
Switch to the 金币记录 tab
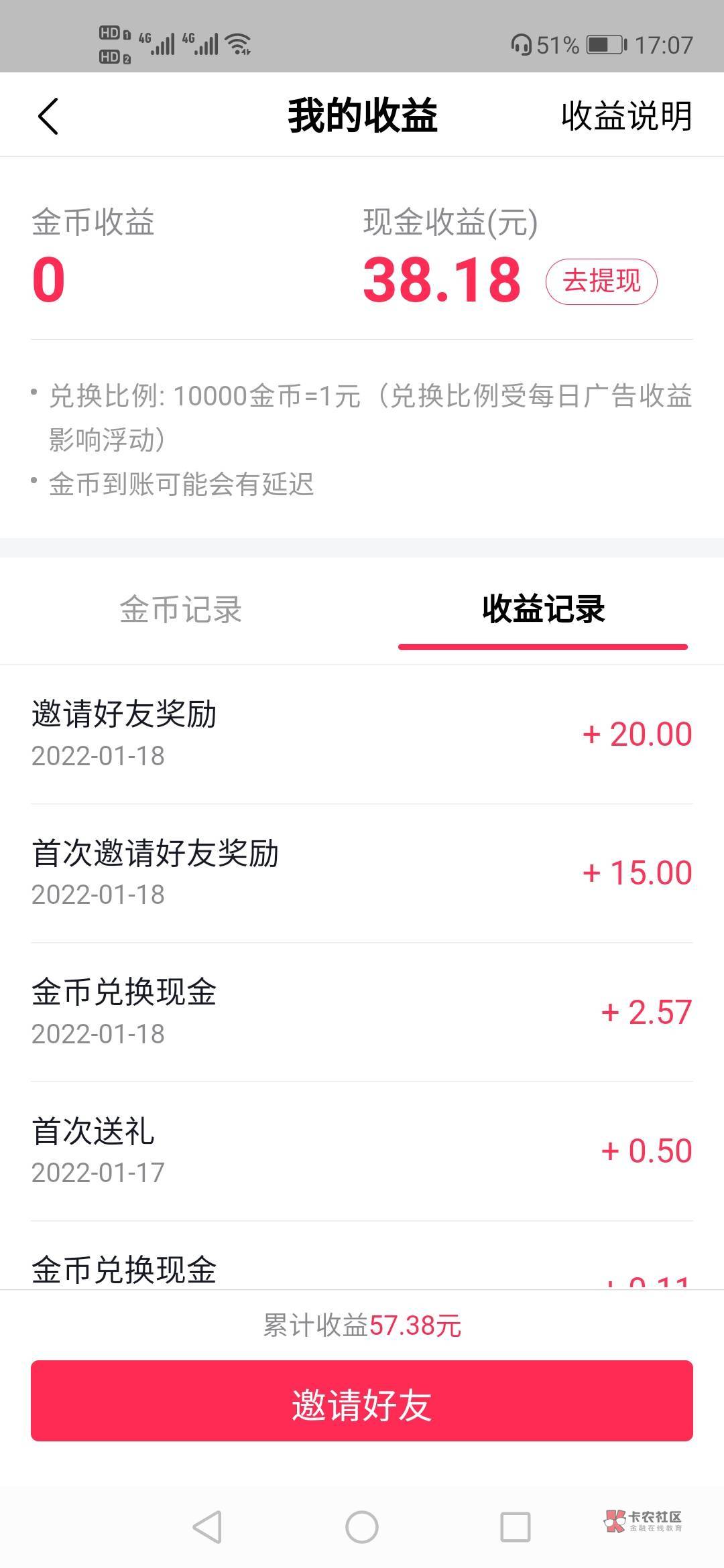181,610
